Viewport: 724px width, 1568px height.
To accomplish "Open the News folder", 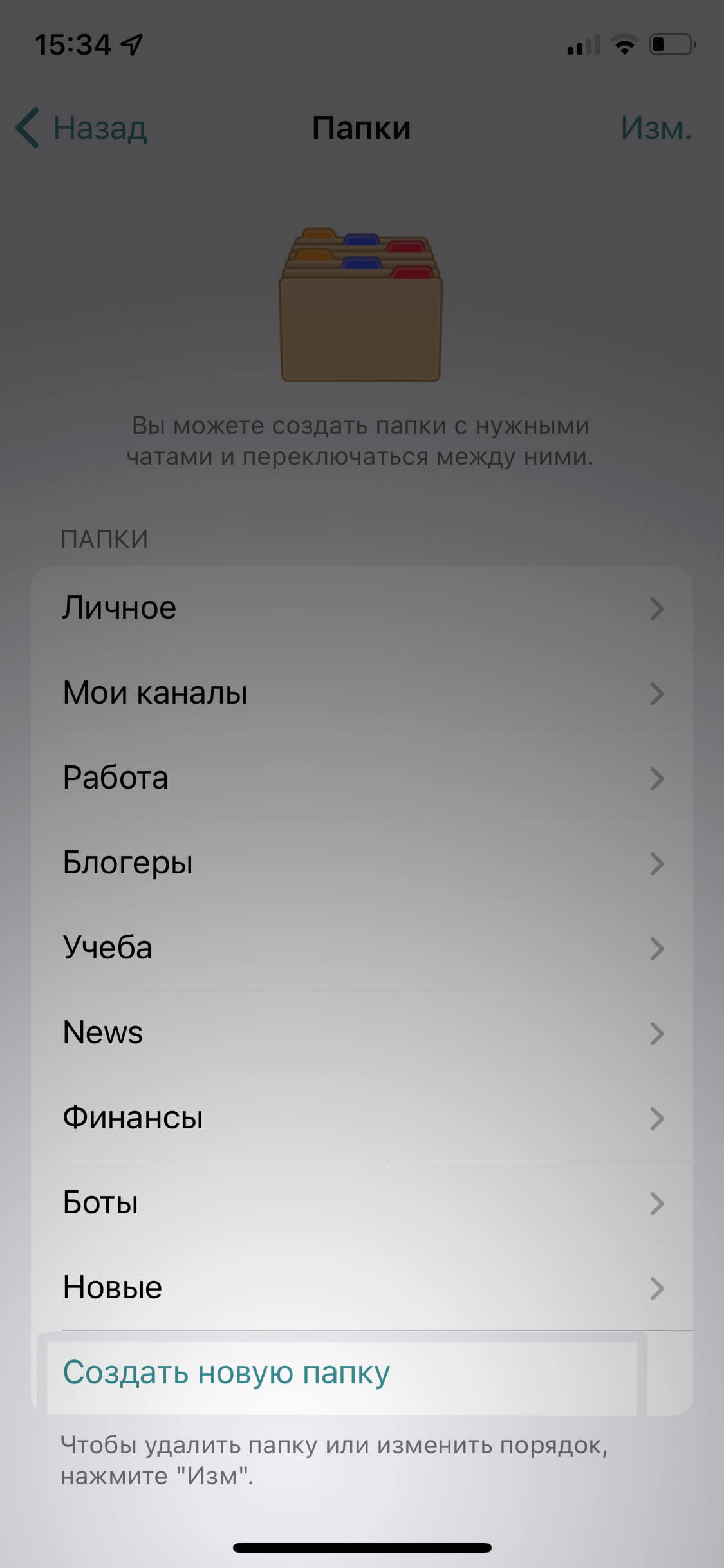I will [362, 1033].
